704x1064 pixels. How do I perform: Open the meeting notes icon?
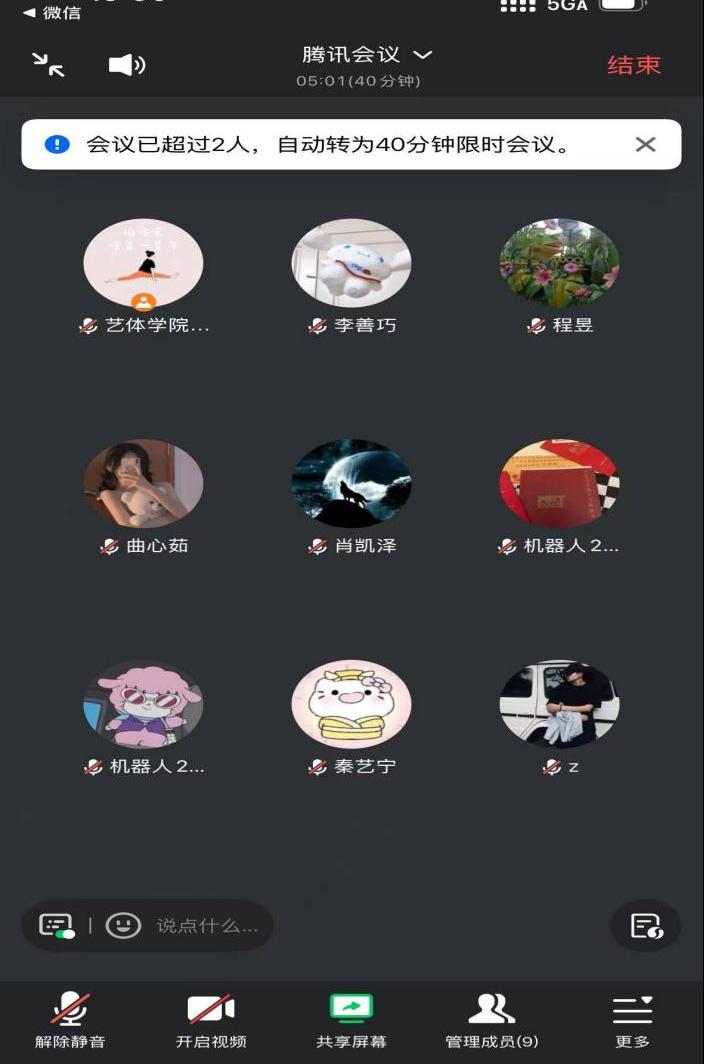coord(646,925)
